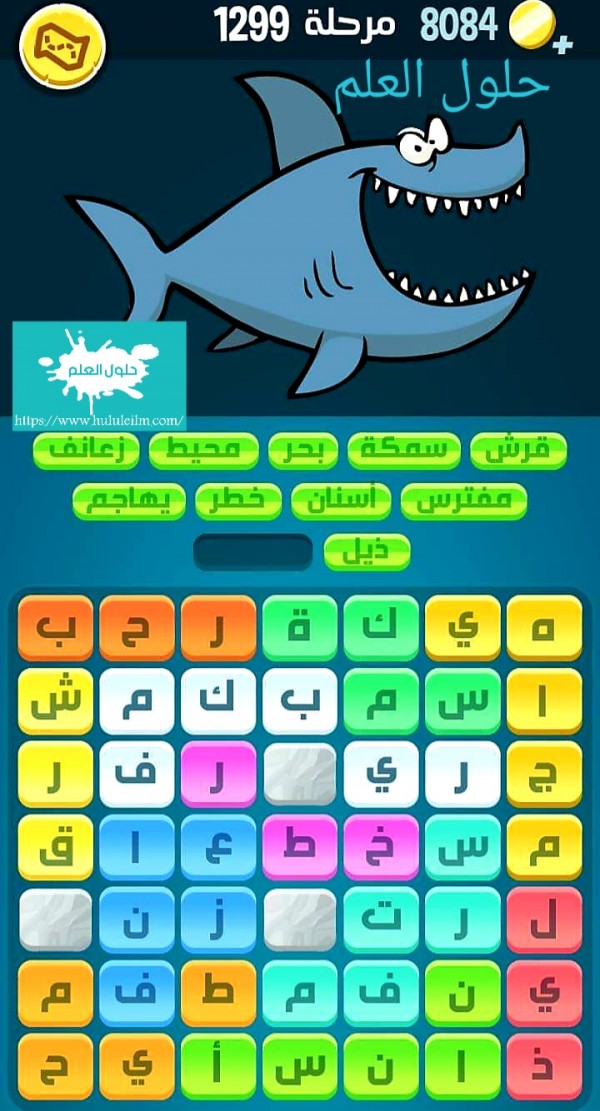600x1111 pixels.
Task: Select the yellow ش letter tile
Action: click(x=55, y=701)
